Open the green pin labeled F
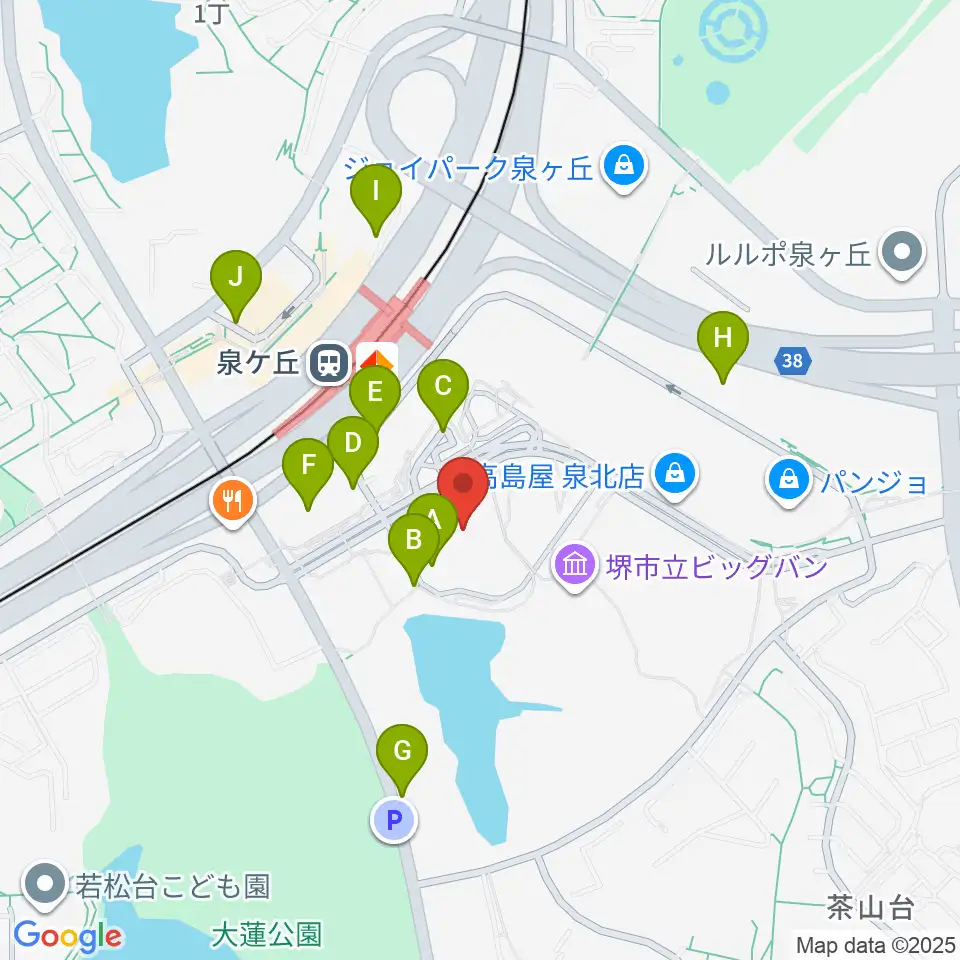Screen dimensions: 960x960 [x=308, y=468]
